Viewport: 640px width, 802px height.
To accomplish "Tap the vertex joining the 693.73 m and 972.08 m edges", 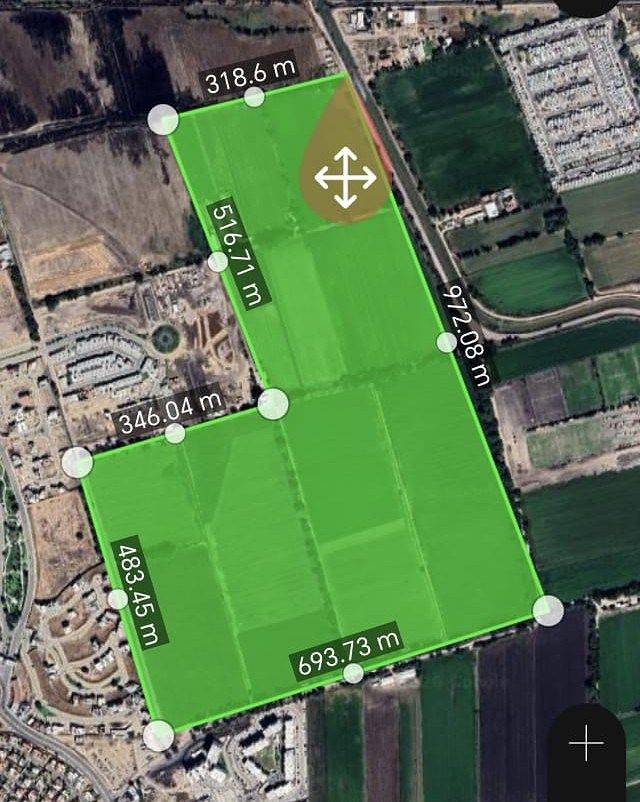I will [x=548, y=610].
